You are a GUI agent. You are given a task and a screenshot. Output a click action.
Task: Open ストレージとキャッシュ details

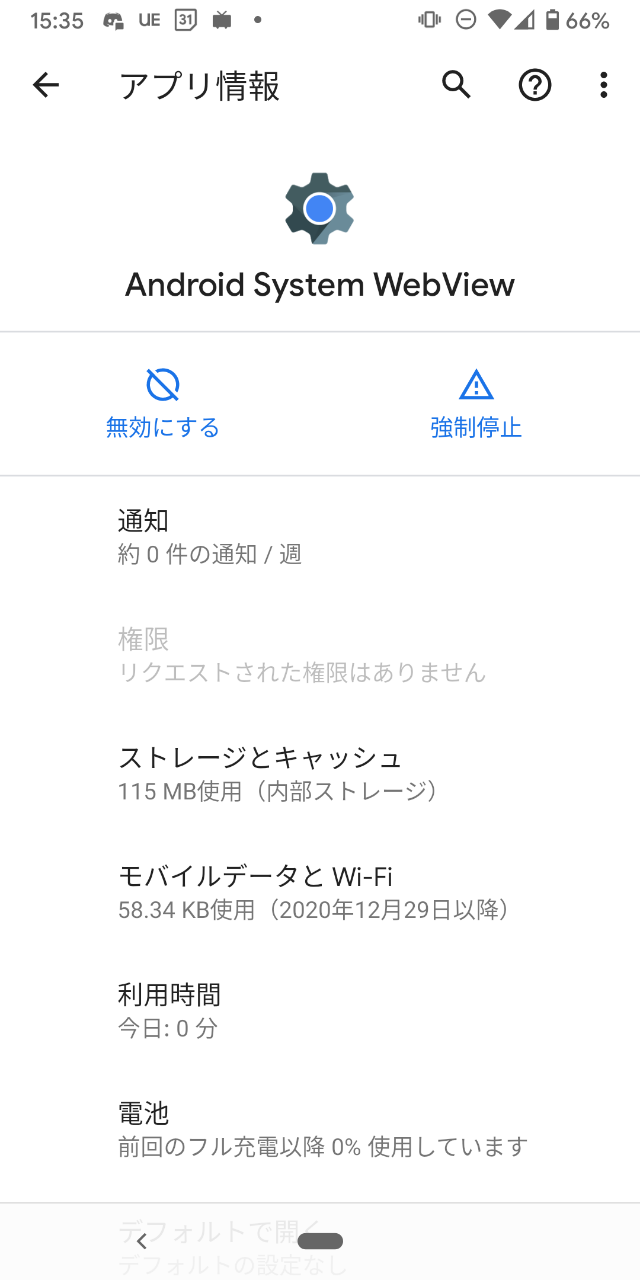click(x=320, y=773)
